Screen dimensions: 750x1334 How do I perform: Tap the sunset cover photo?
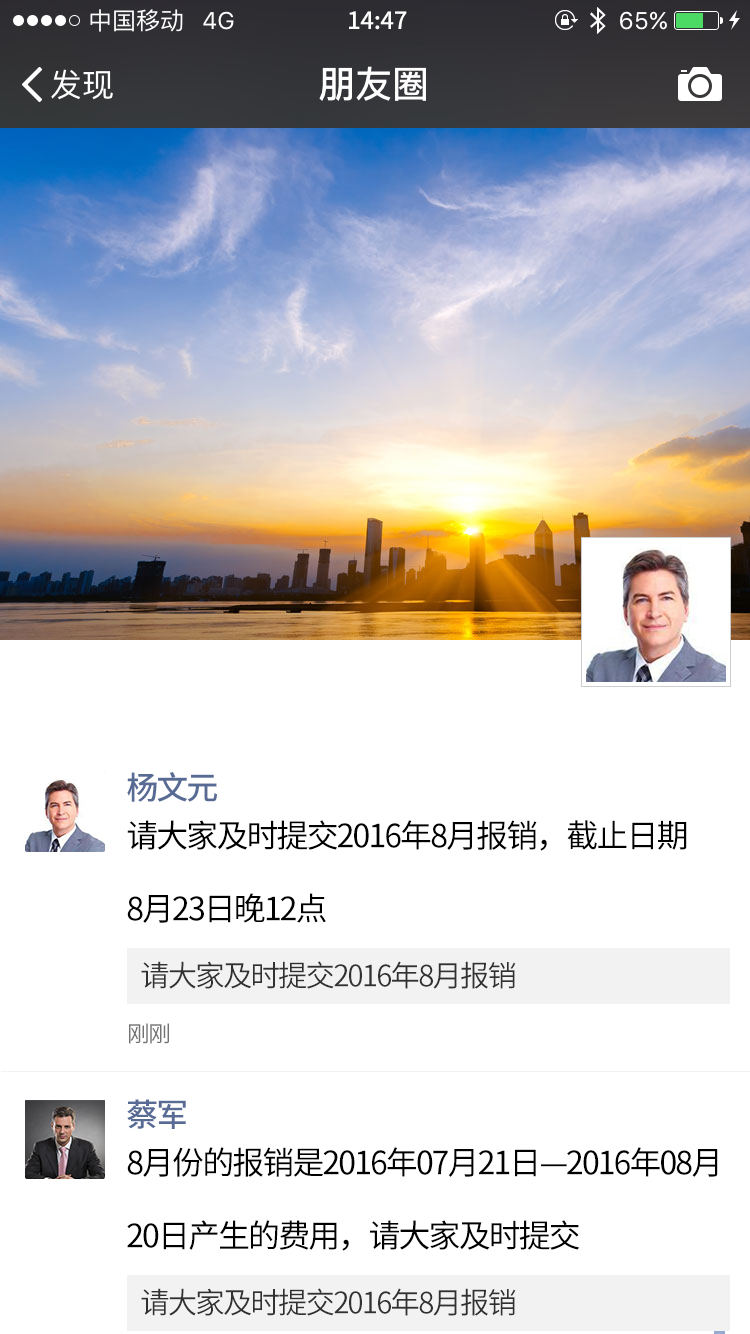coord(300,380)
